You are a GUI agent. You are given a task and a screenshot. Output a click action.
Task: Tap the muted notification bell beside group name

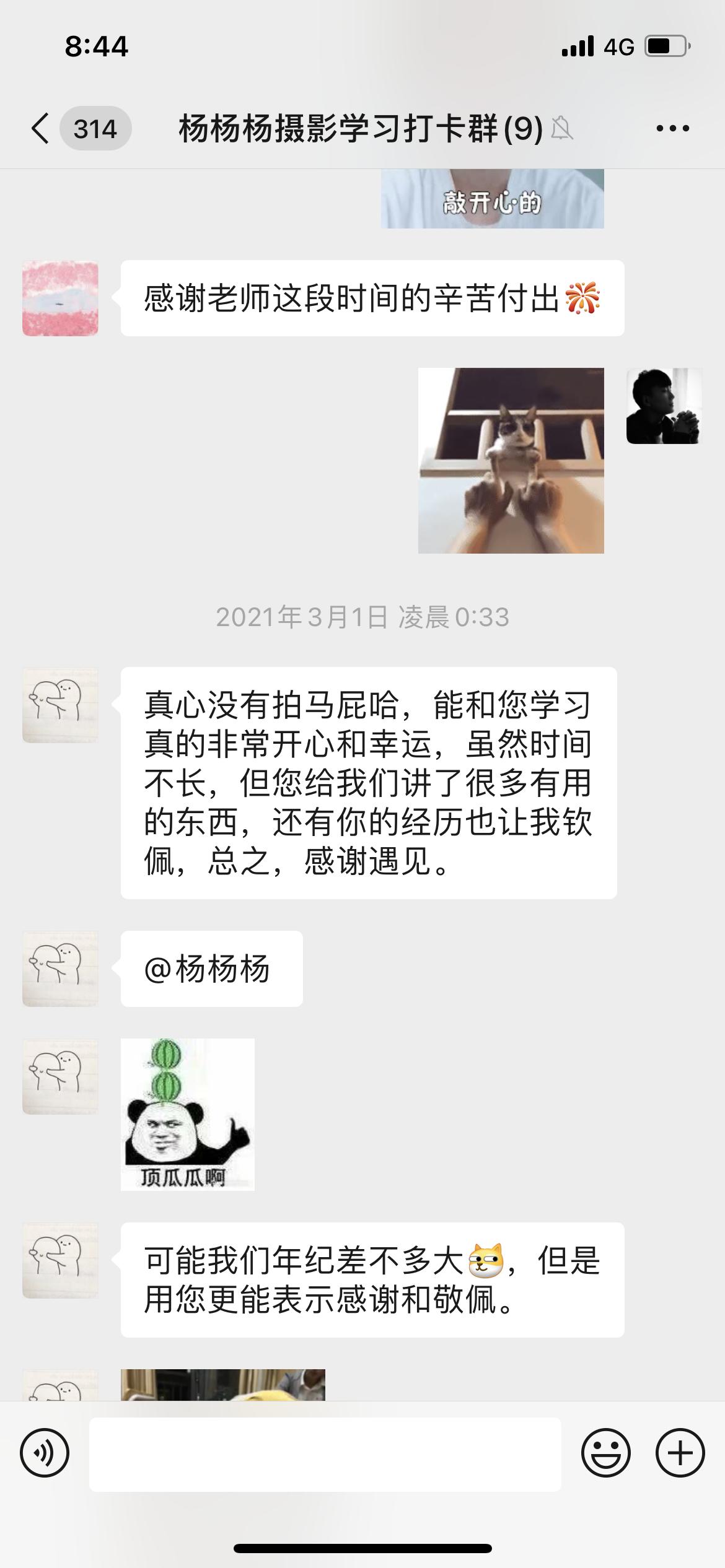click(563, 128)
